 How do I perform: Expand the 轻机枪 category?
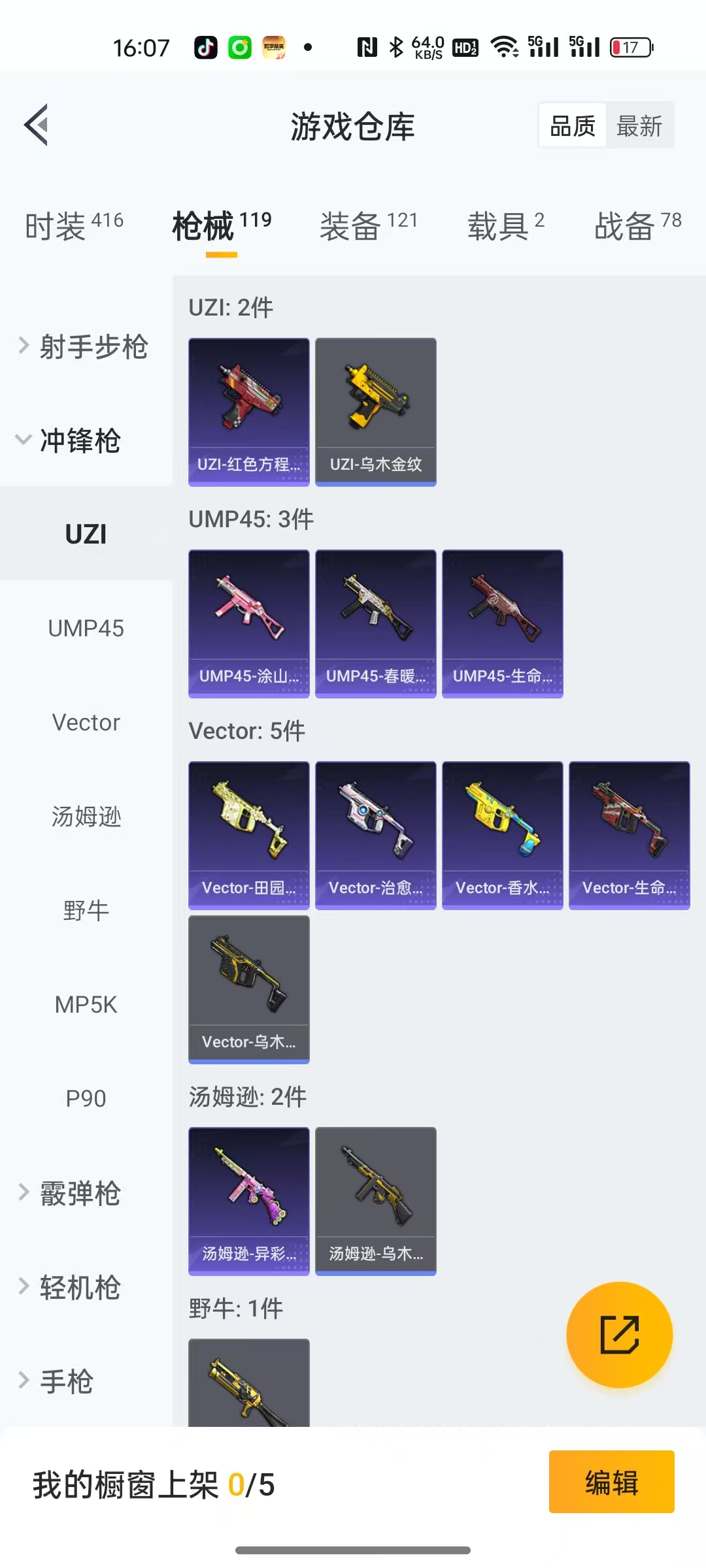(x=72, y=1287)
